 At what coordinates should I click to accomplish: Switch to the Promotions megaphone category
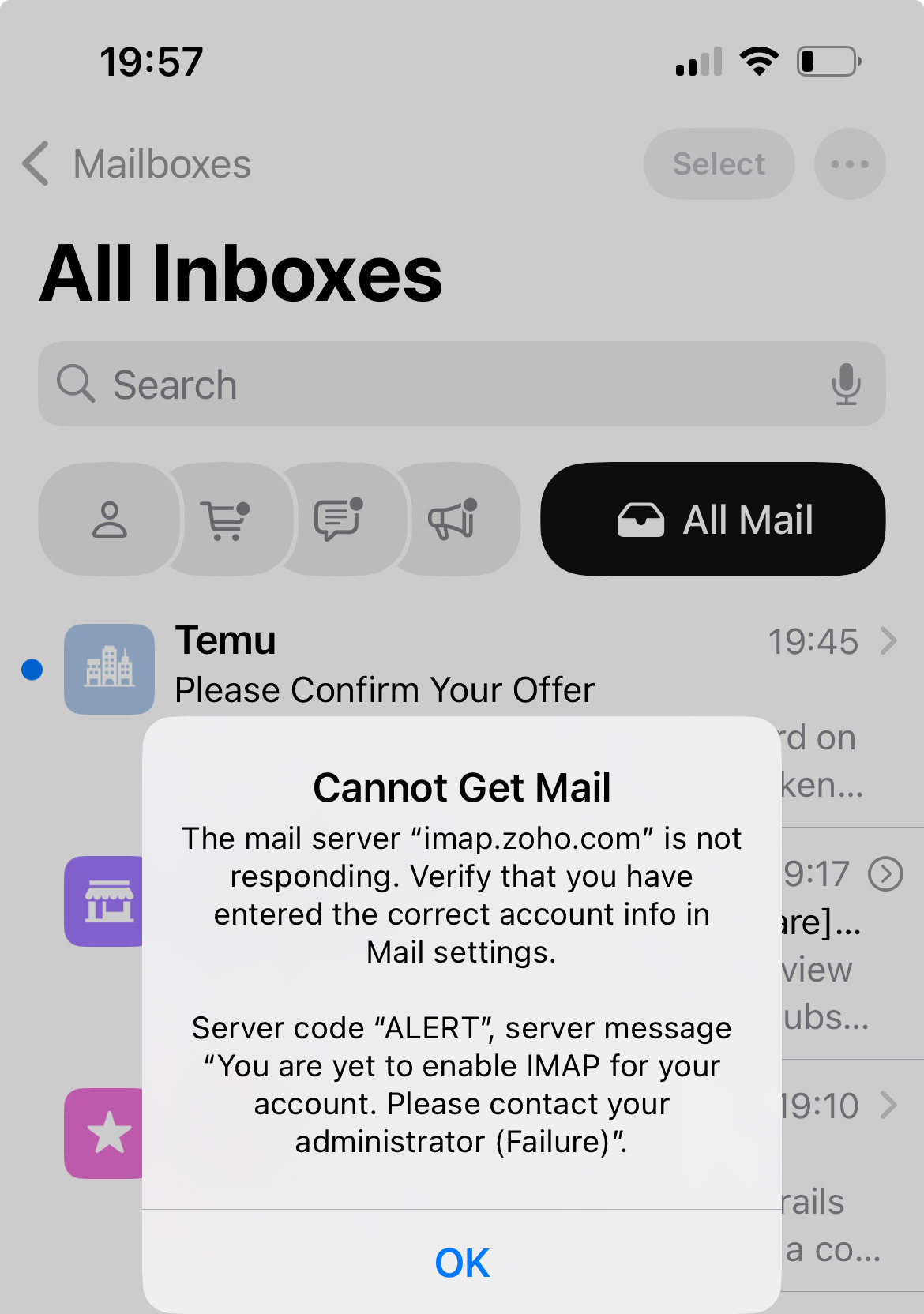[453, 520]
